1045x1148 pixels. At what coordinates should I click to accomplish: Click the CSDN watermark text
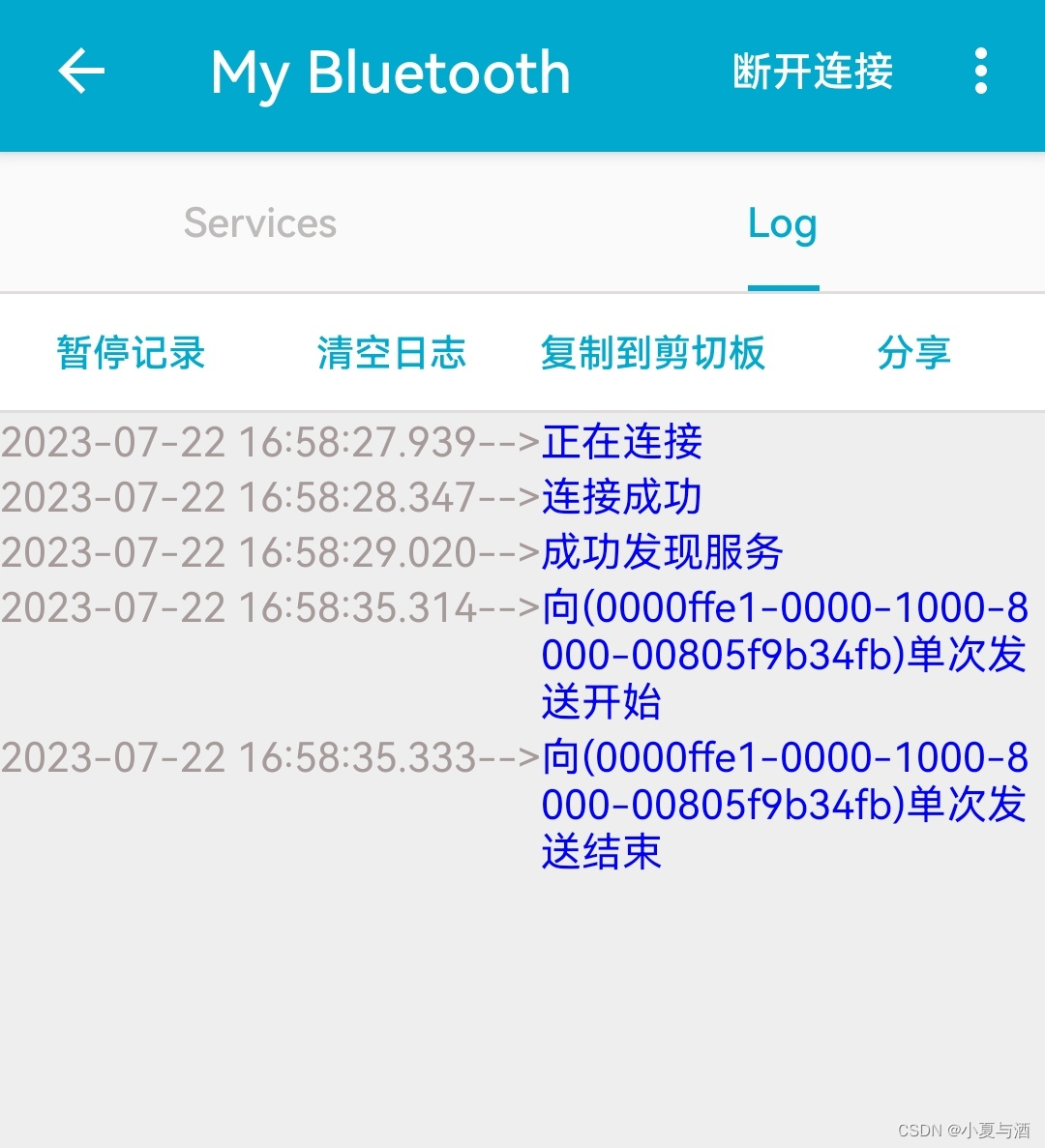click(x=963, y=1129)
